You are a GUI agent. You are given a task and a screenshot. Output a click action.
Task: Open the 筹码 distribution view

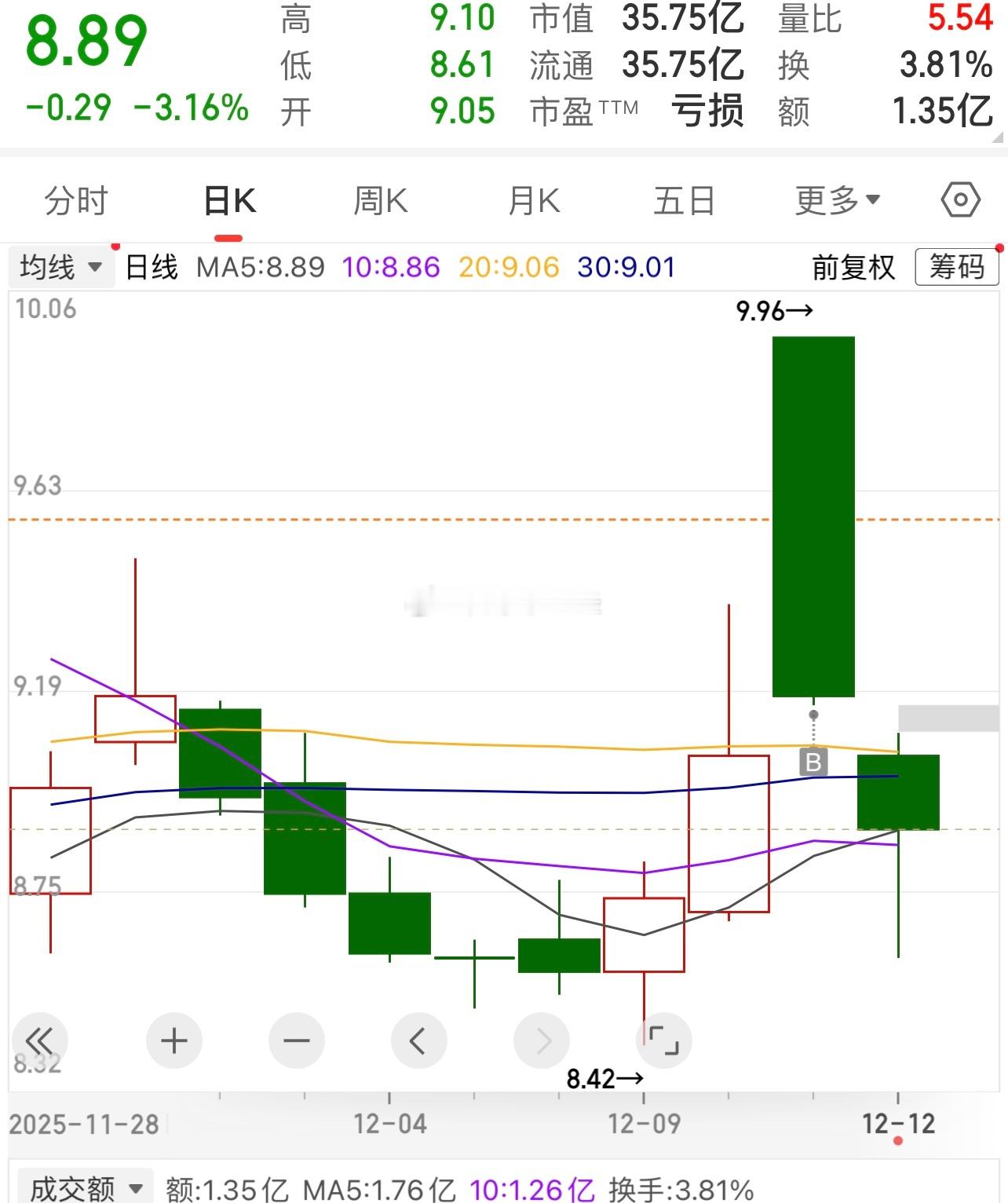click(956, 268)
